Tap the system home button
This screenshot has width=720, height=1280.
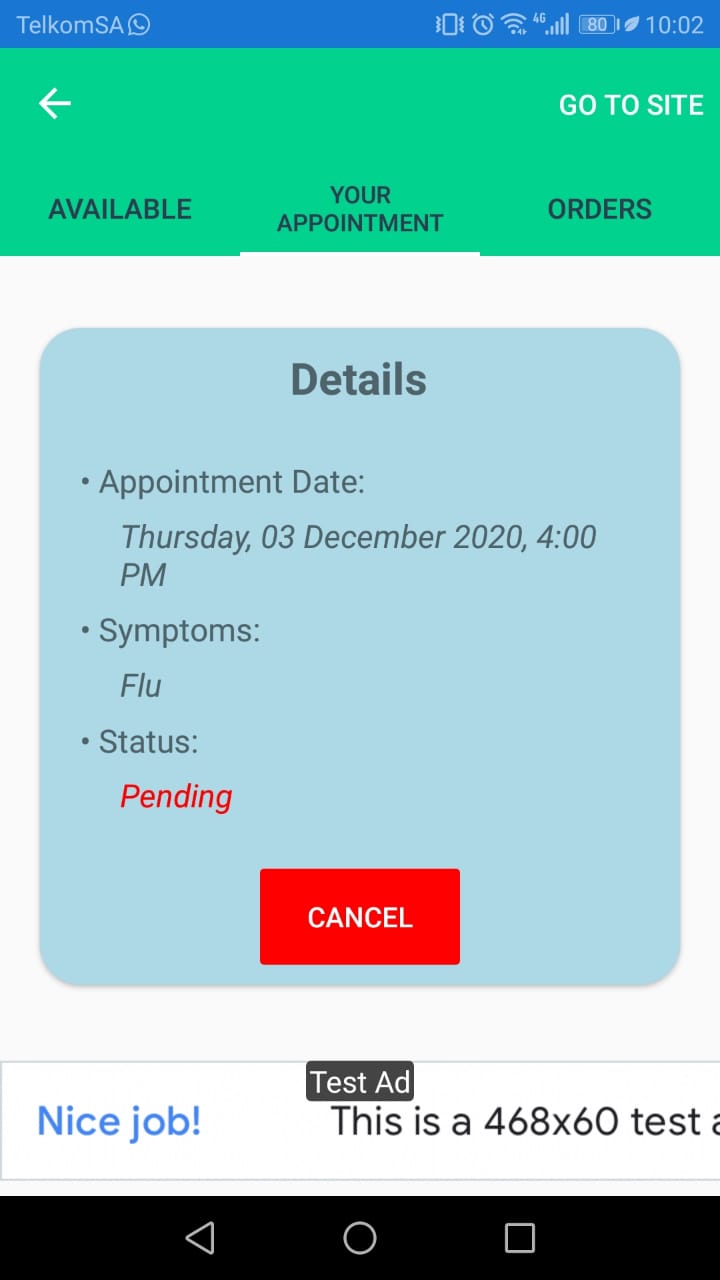click(360, 1238)
